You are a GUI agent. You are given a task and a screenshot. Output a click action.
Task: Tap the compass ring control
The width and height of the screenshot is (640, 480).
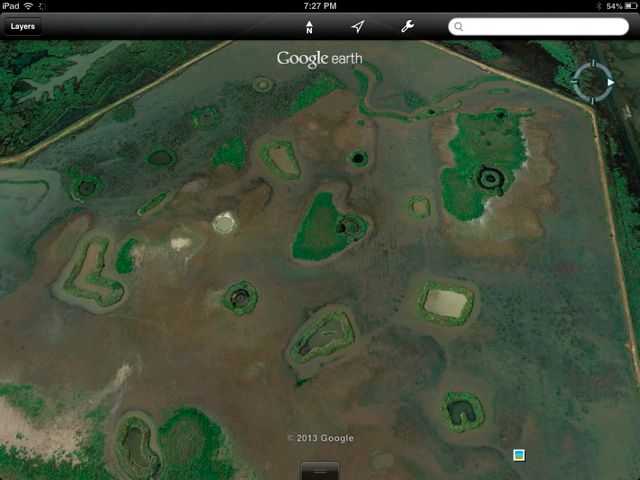click(592, 81)
